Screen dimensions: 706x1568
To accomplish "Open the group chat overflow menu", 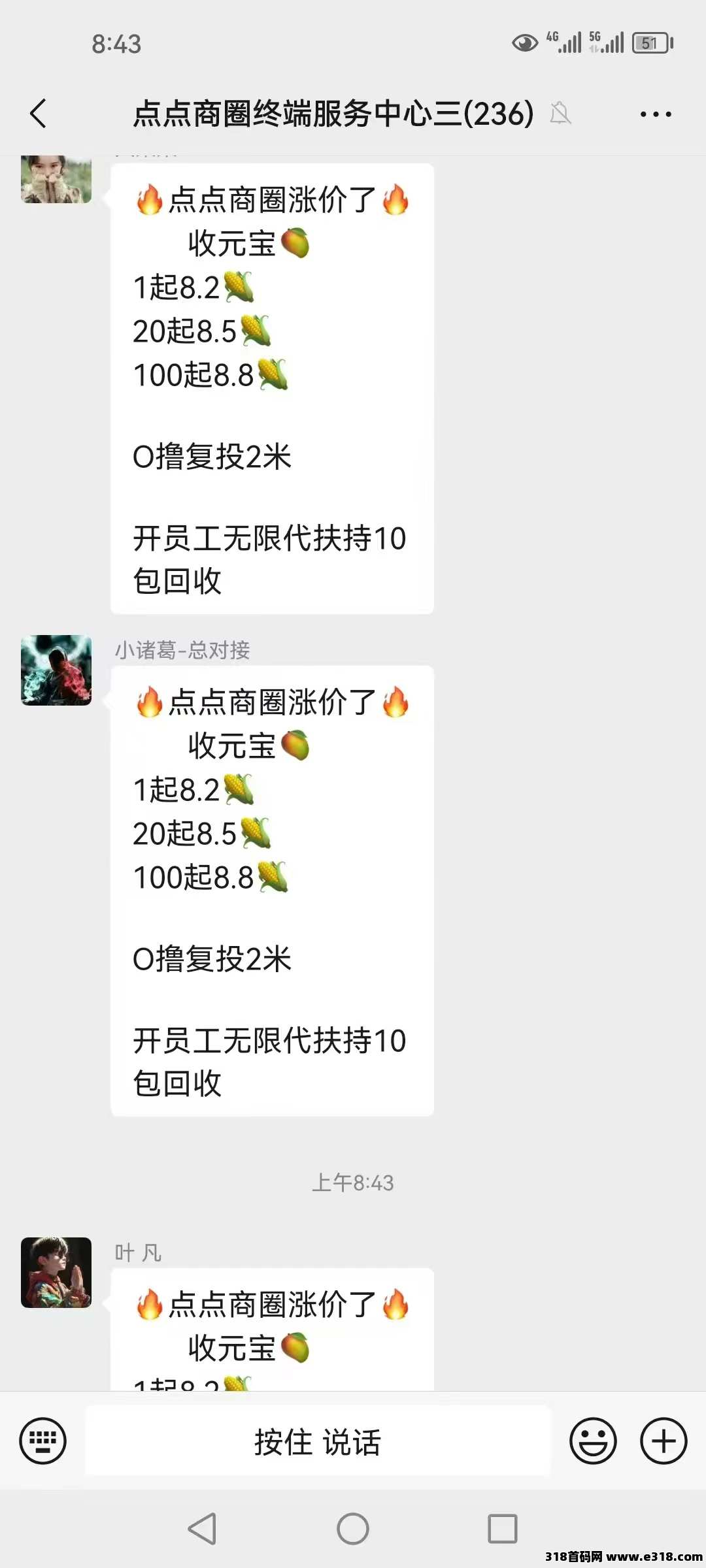I will click(655, 114).
